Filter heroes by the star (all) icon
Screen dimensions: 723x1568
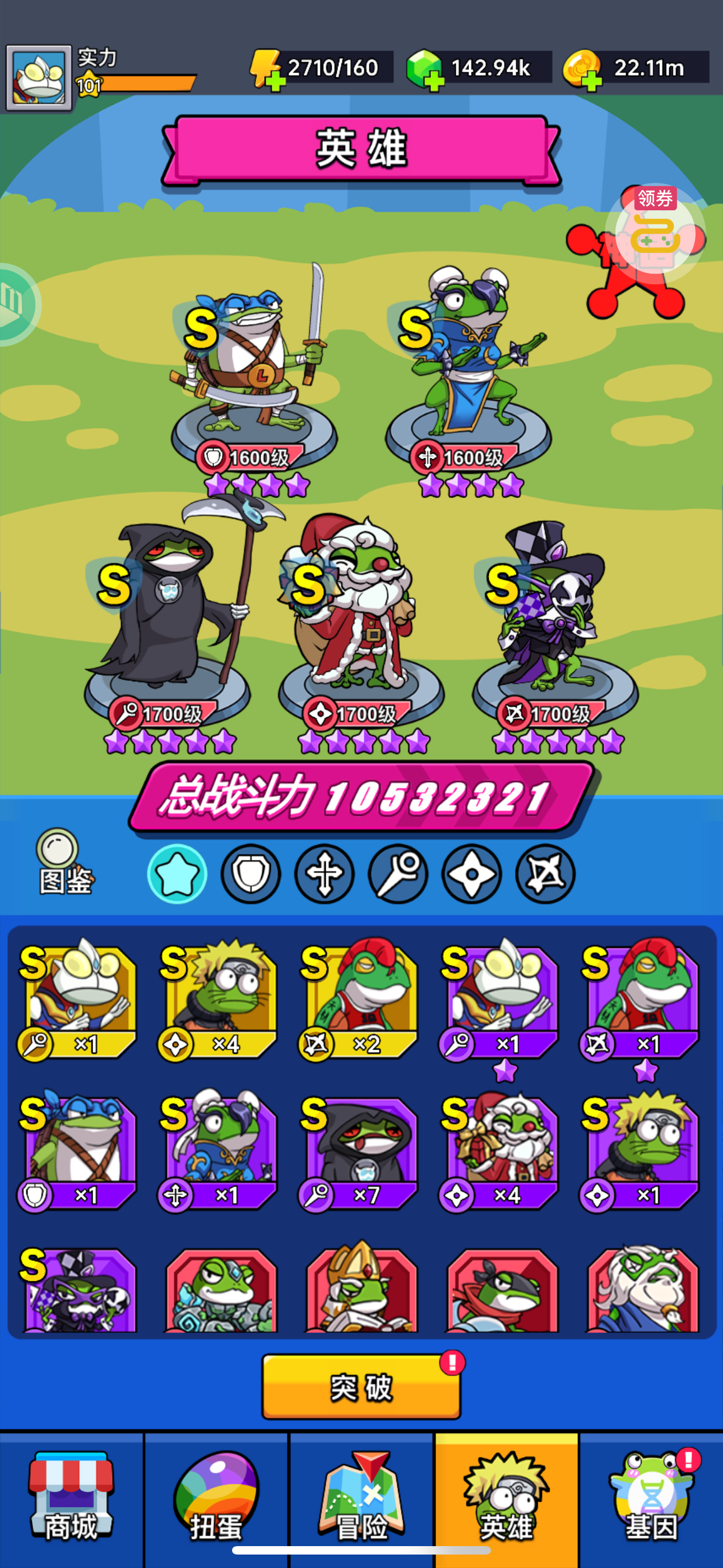[x=177, y=874]
